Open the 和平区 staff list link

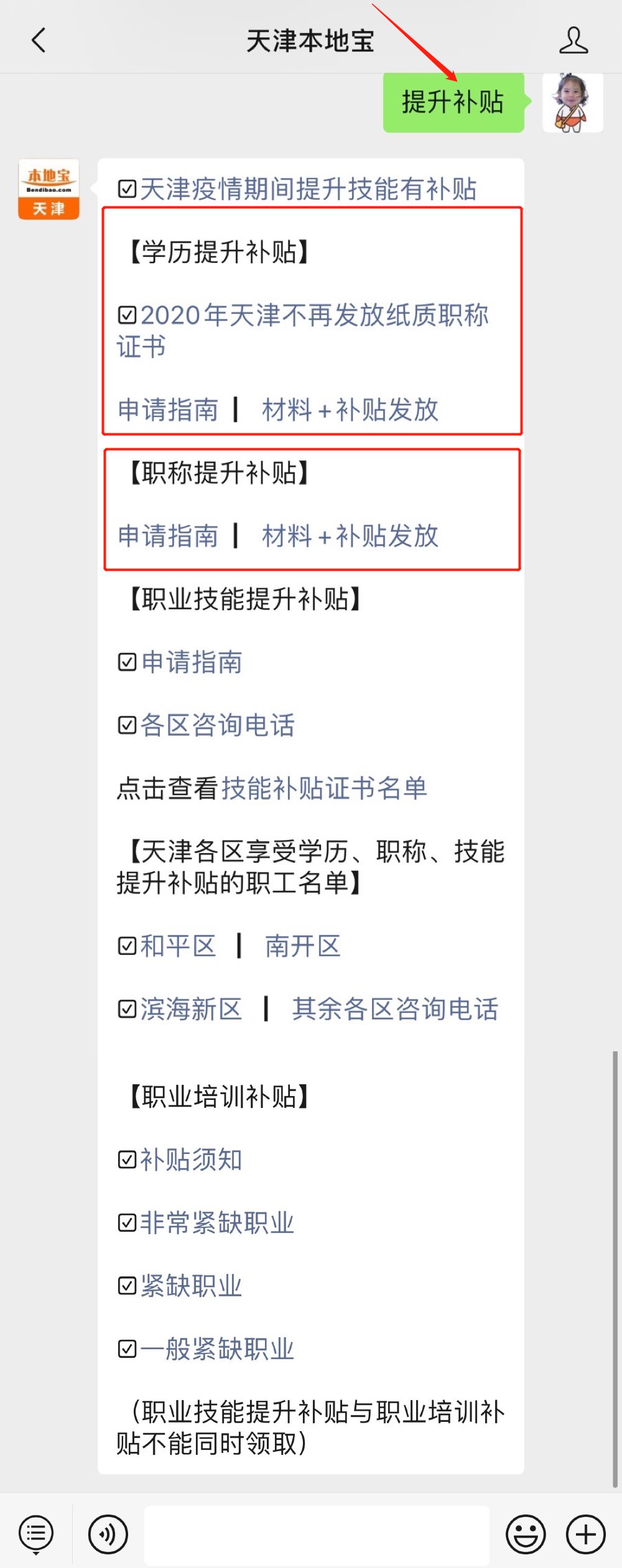(178, 946)
